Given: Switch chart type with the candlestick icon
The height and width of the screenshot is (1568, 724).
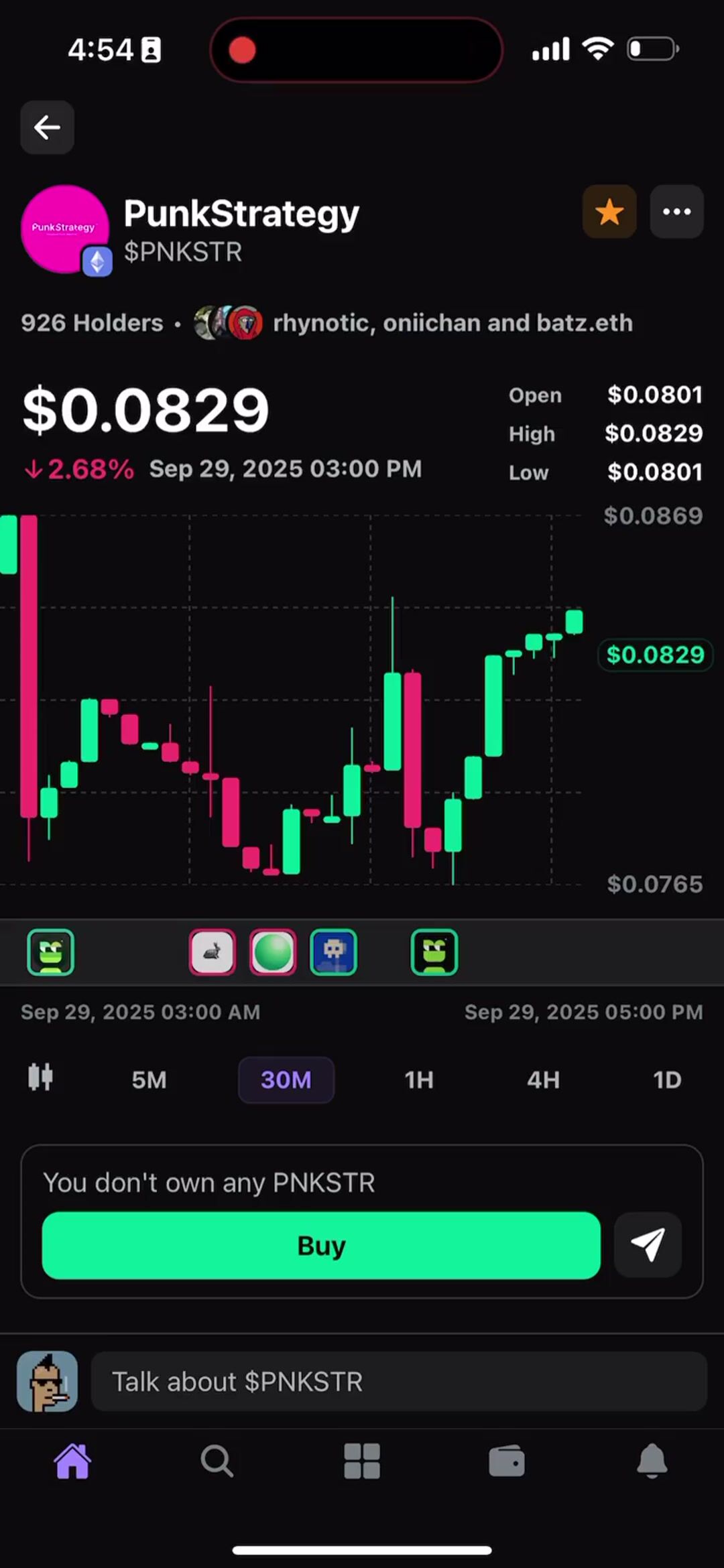Looking at the screenshot, I should coord(40,1077).
